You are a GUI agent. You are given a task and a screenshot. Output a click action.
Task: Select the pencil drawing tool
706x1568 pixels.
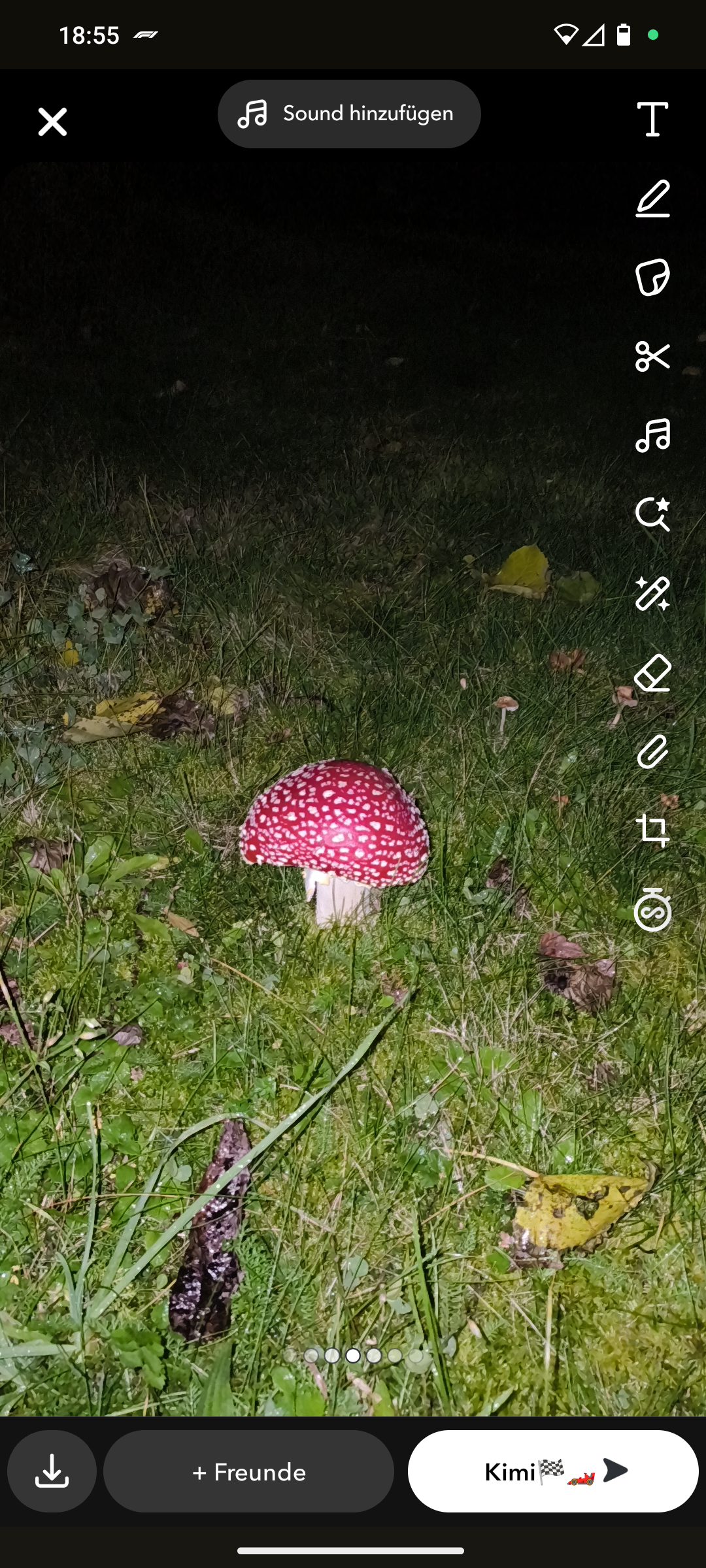pyautogui.click(x=652, y=199)
